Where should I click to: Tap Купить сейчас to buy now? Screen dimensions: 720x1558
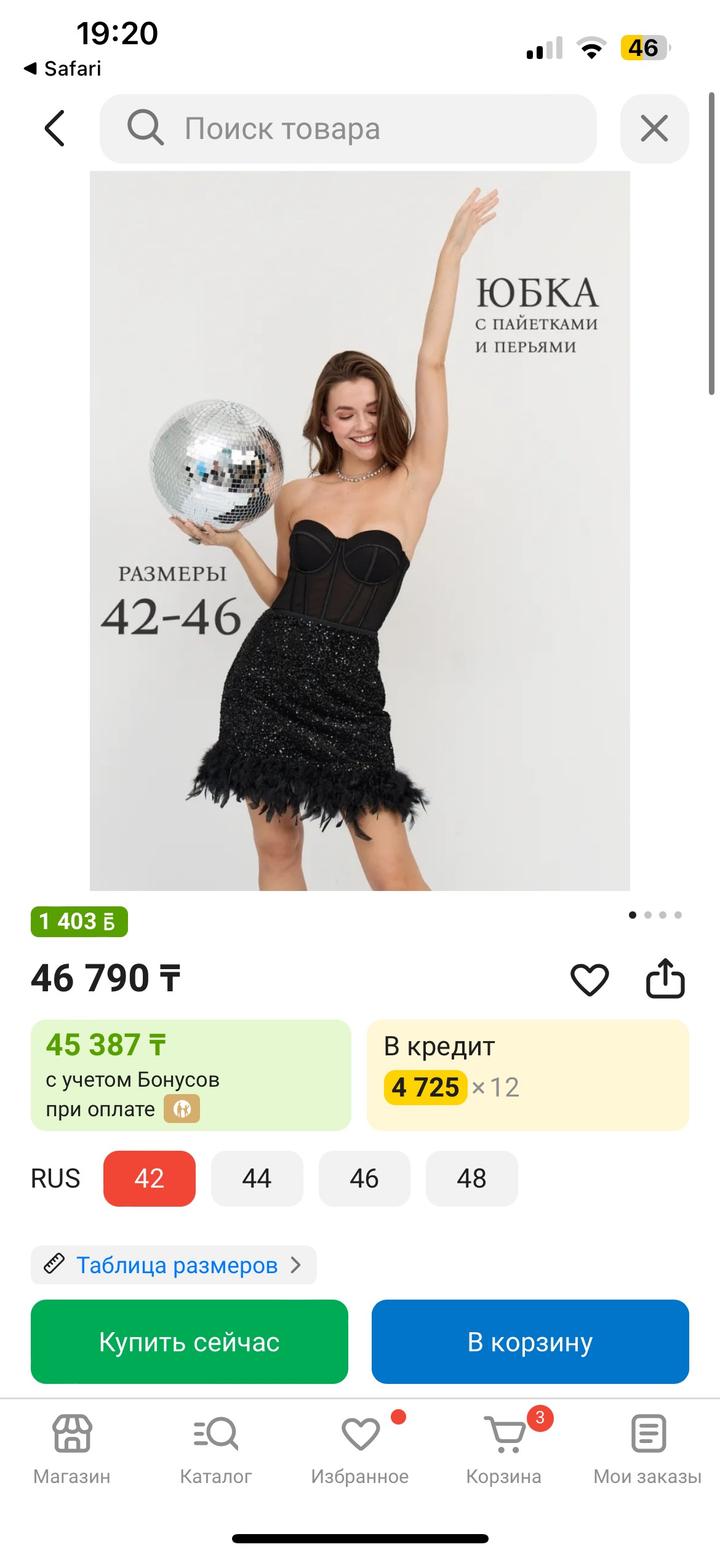pos(189,1341)
